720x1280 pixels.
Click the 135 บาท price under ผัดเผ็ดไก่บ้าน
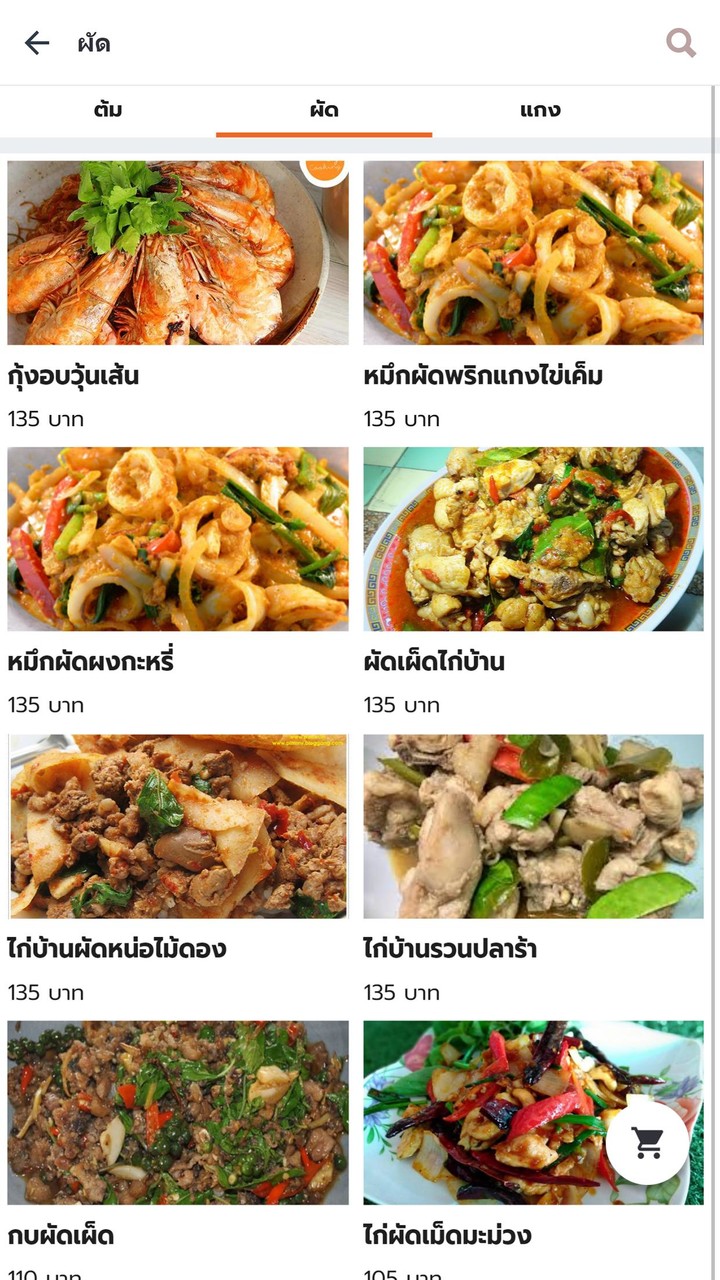pyautogui.click(x=402, y=705)
